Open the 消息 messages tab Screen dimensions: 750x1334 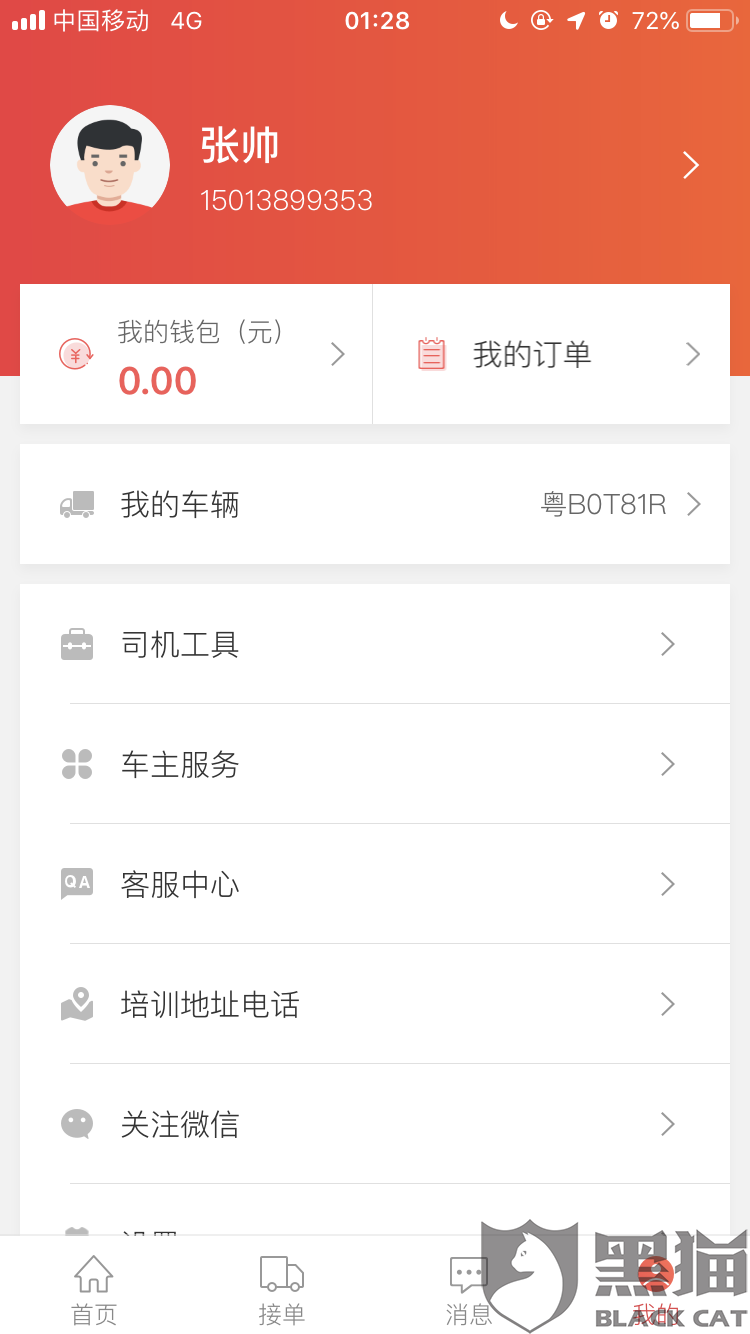coord(468,1290)
